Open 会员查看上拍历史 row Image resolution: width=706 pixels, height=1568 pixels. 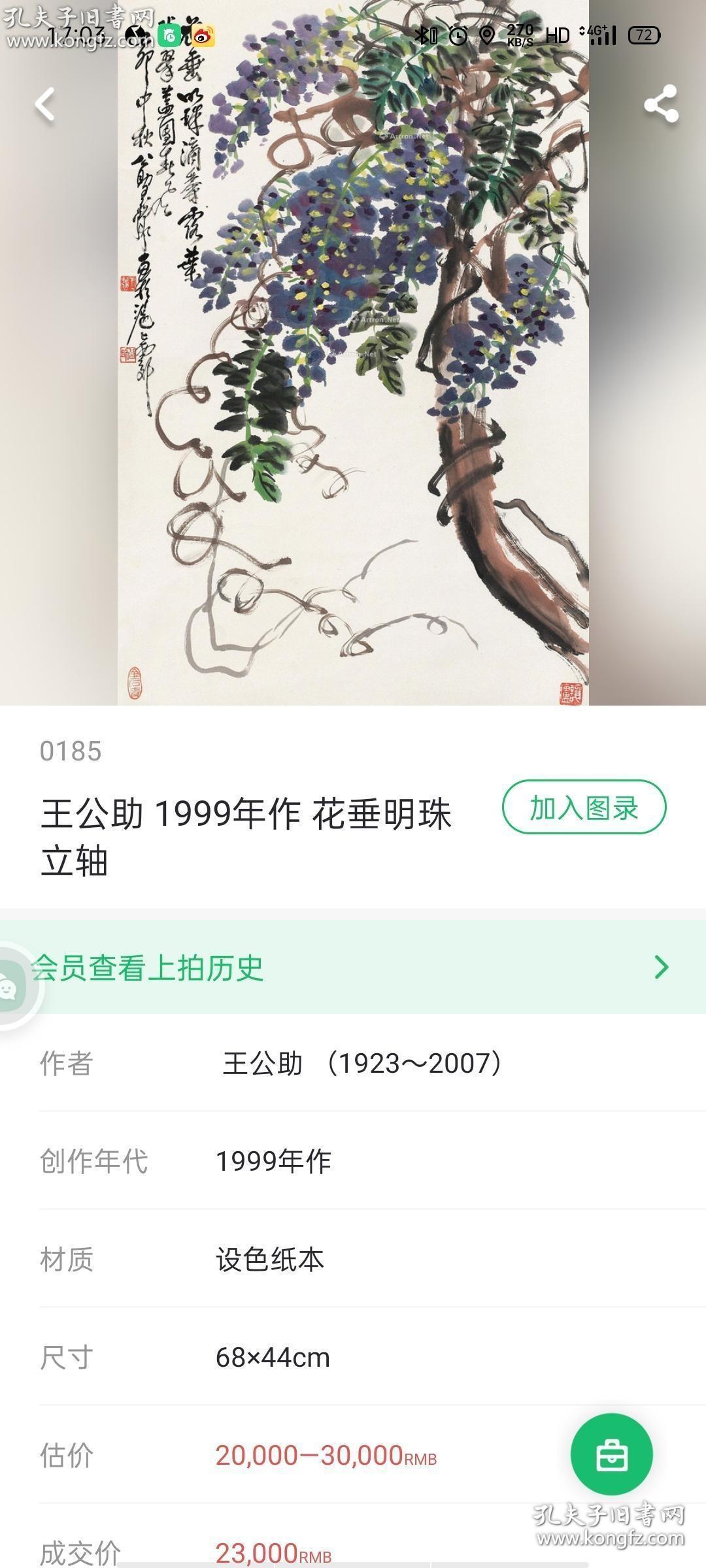353,967
